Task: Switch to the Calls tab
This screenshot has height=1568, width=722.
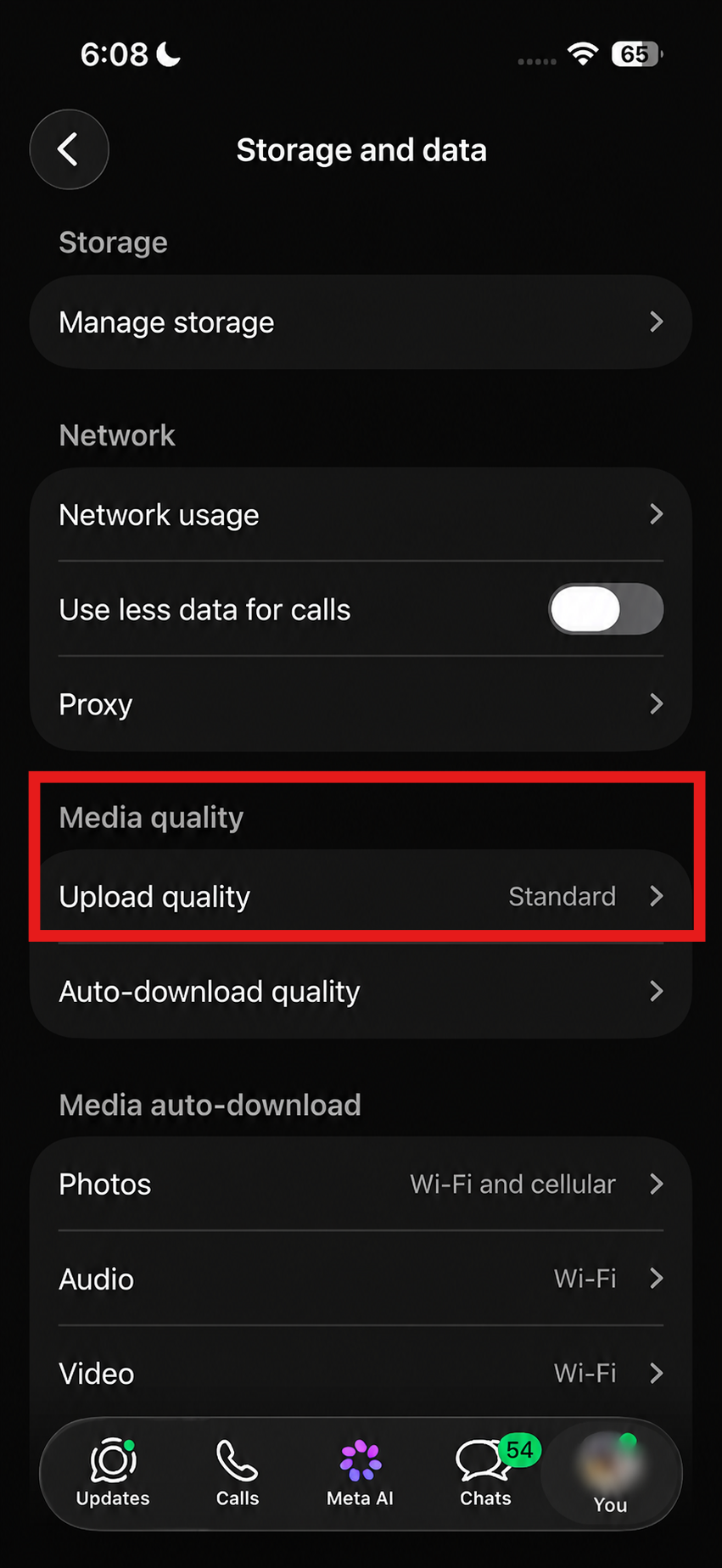Action: point(238,1473)
